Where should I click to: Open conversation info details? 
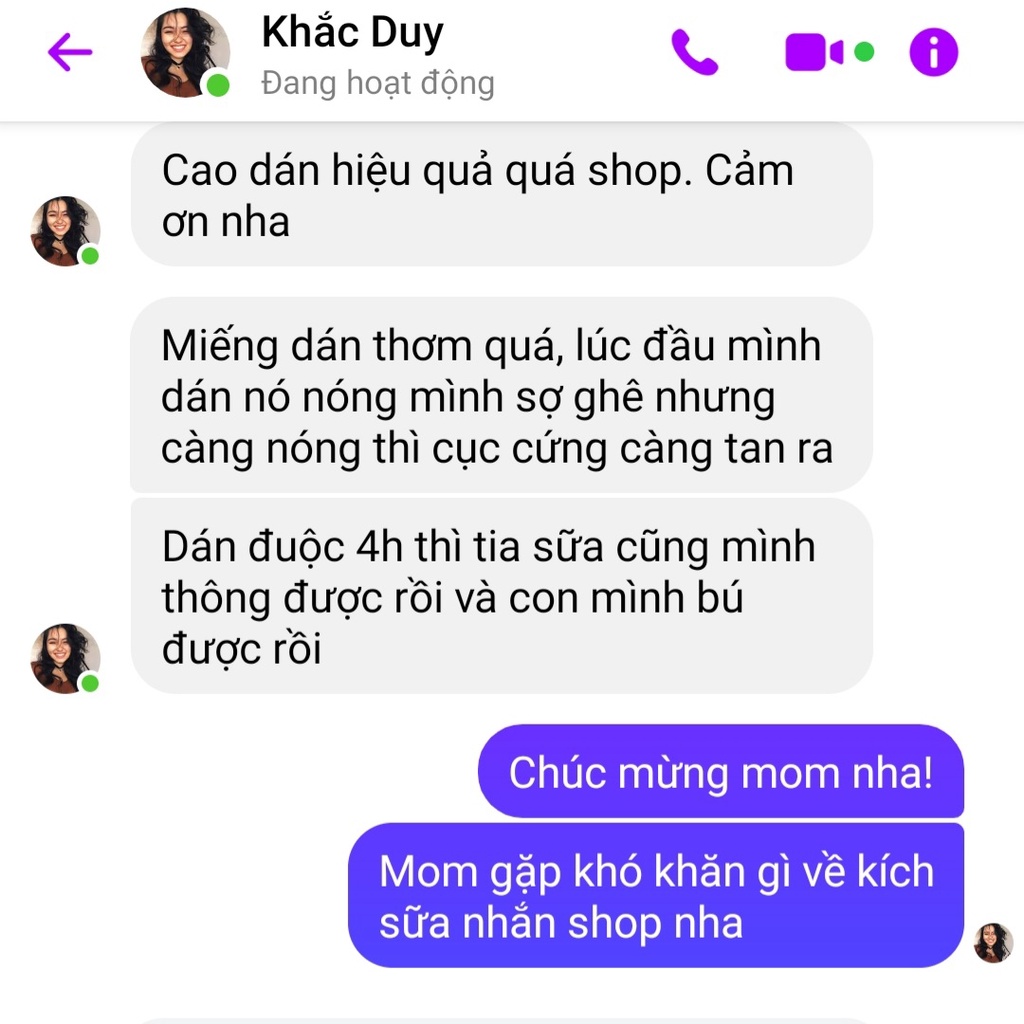[x=933, y=53]
